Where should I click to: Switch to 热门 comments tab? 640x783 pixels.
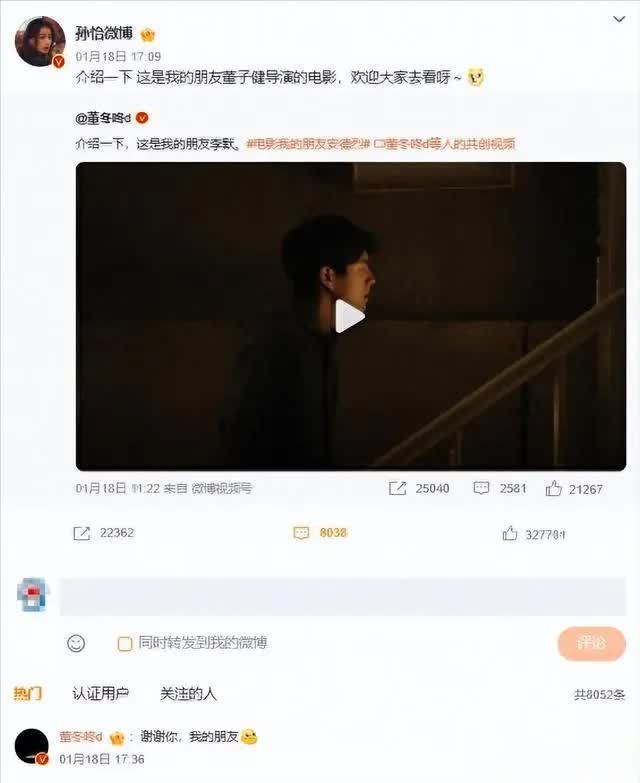(28, 693)
